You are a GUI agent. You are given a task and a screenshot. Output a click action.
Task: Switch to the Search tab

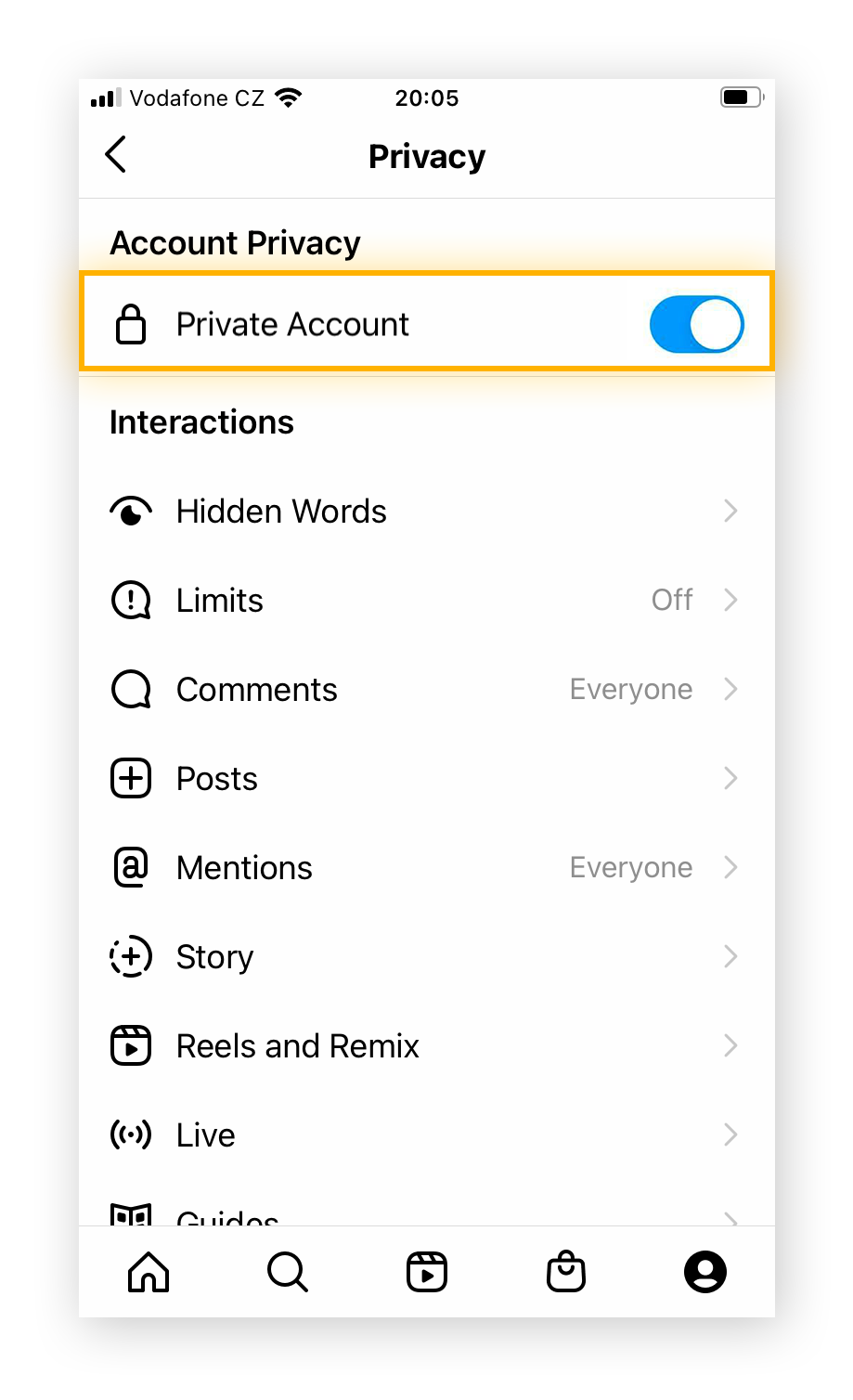click(288, 1272)
